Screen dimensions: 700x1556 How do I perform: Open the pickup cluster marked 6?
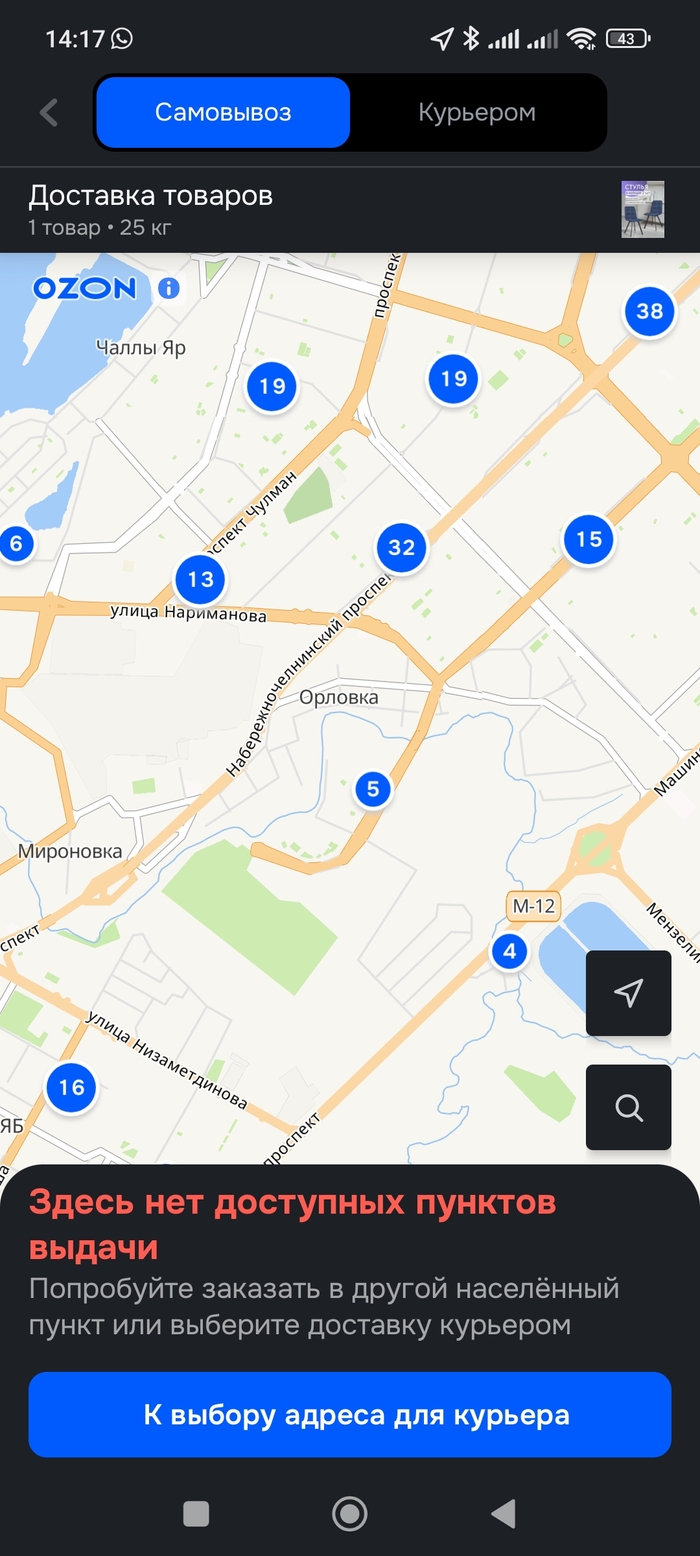point(14,545)
